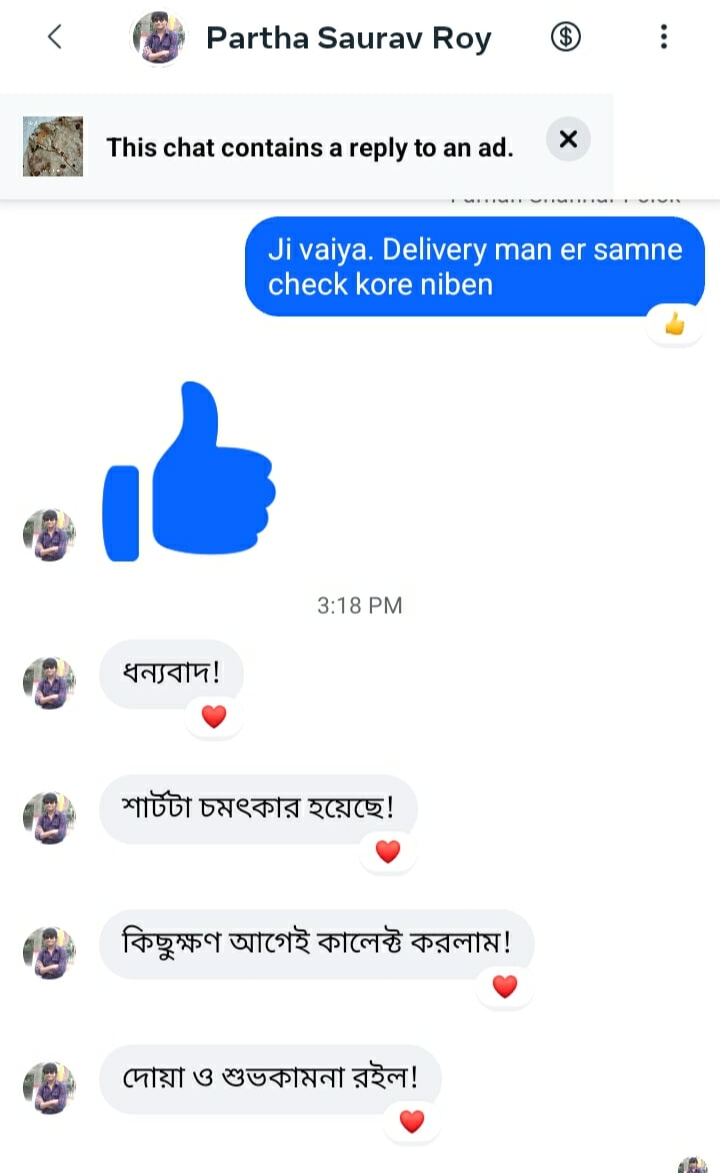Open the ad thumbnail in the banner
The width and height of the screenshot is (720, 1173).
click(53, 147)
